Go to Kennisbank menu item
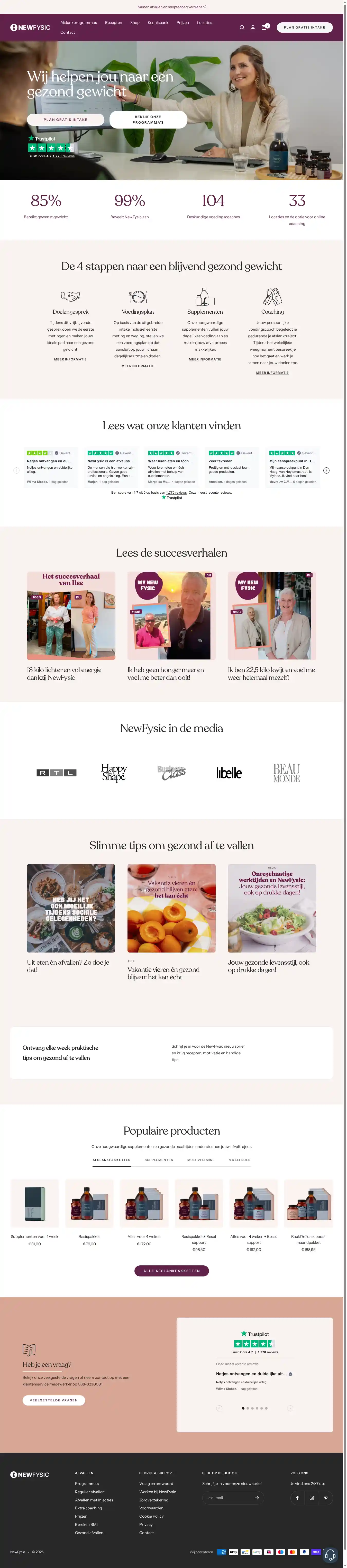The height and width of the screenshot is (1568, 347). click(158, 23)
